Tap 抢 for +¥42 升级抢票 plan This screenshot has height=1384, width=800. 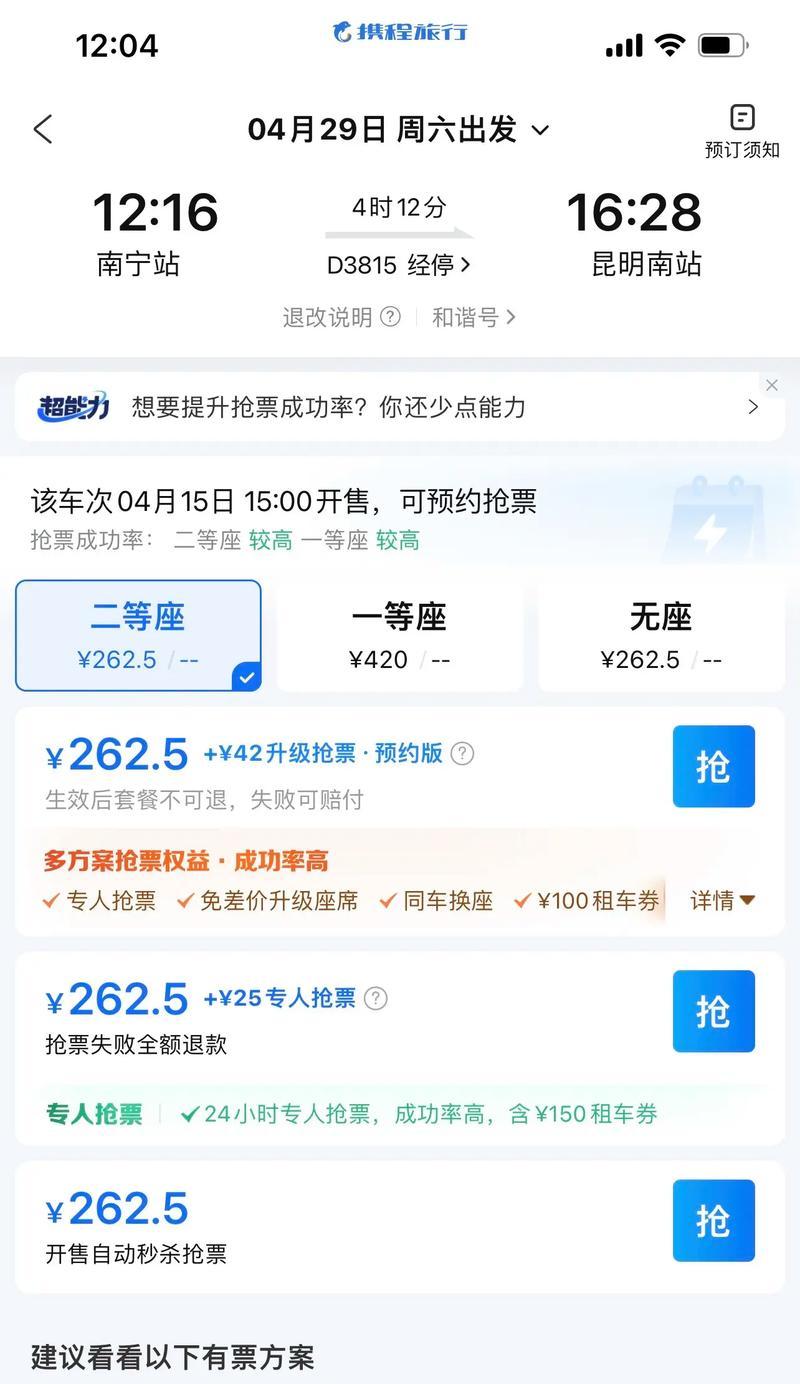pyautogui.click(x=713, y=766)
